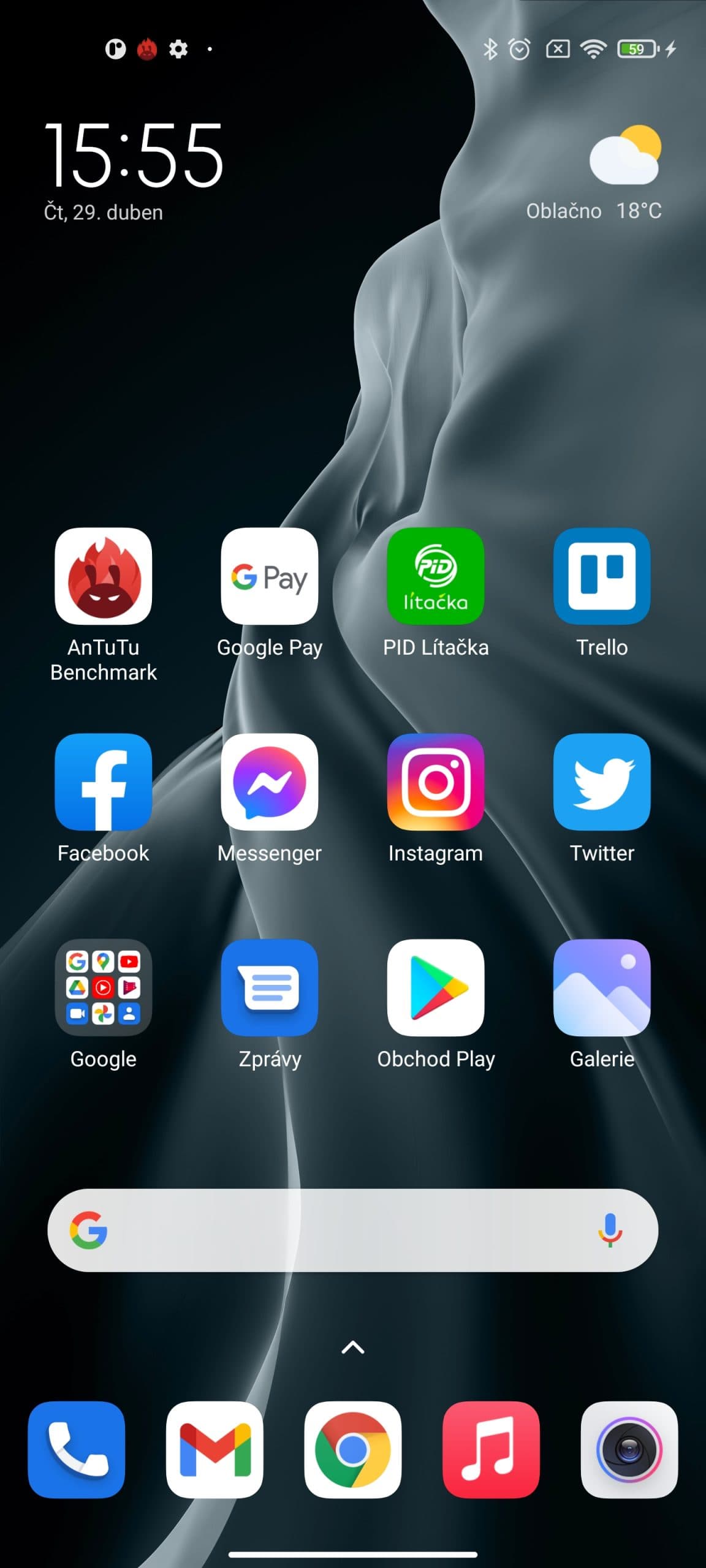
Task: Open Zprávy messages app
Action: 270,987
